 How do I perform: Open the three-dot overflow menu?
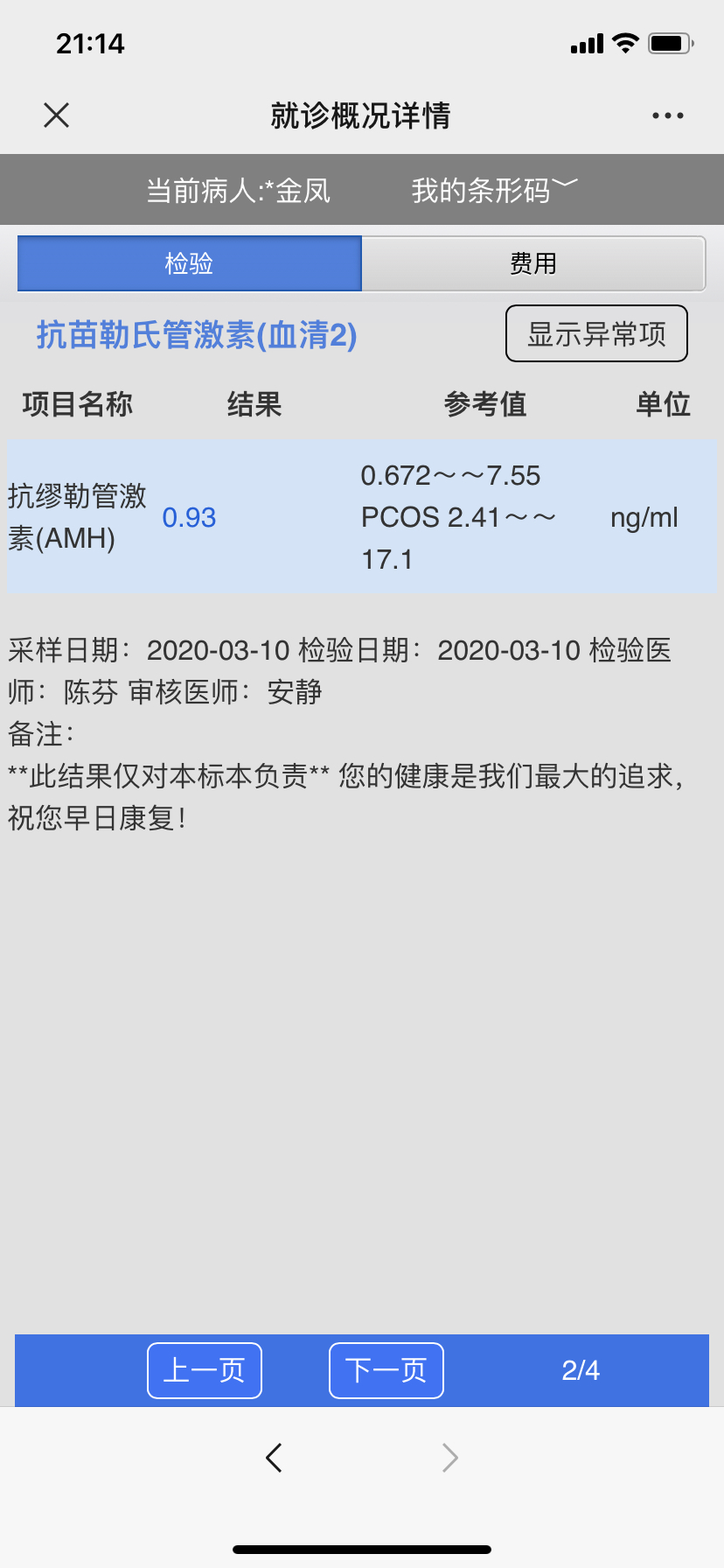pyautogui.click(x=667, y=115)
